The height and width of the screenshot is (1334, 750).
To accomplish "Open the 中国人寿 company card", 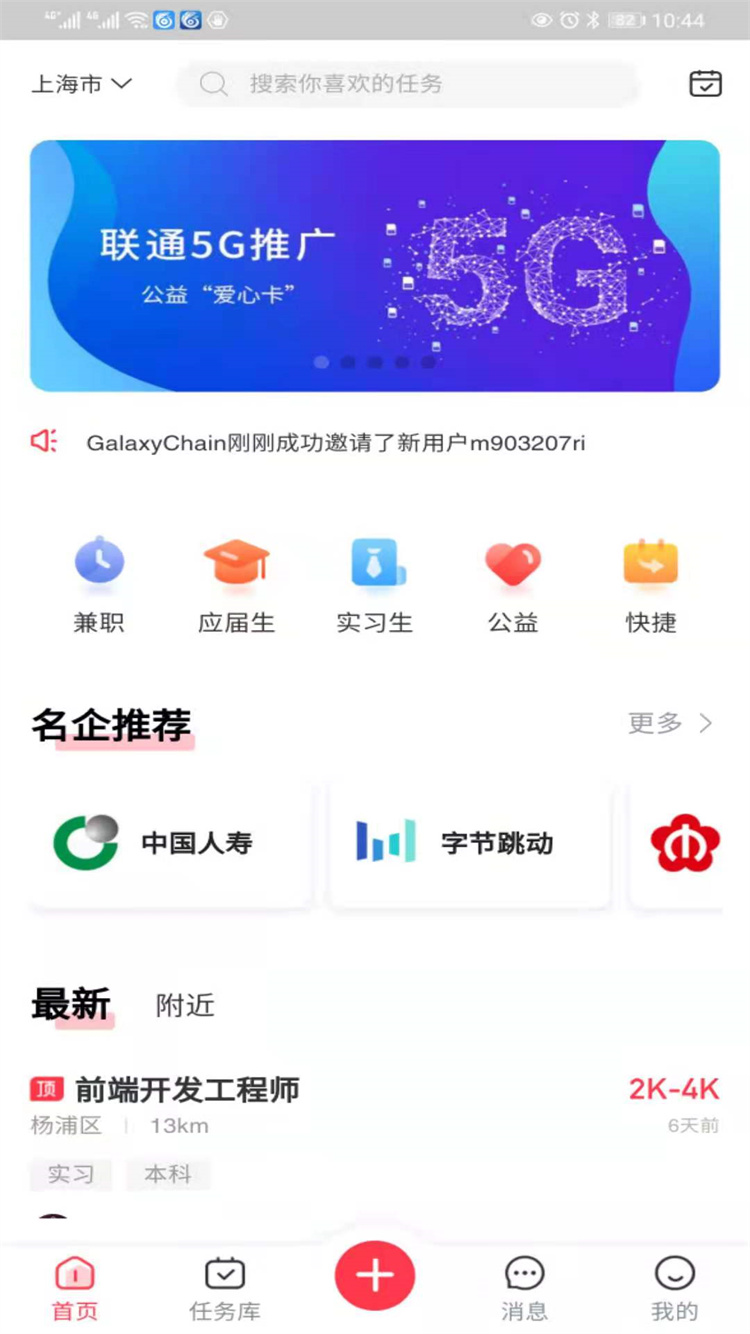I will (170, 844).
